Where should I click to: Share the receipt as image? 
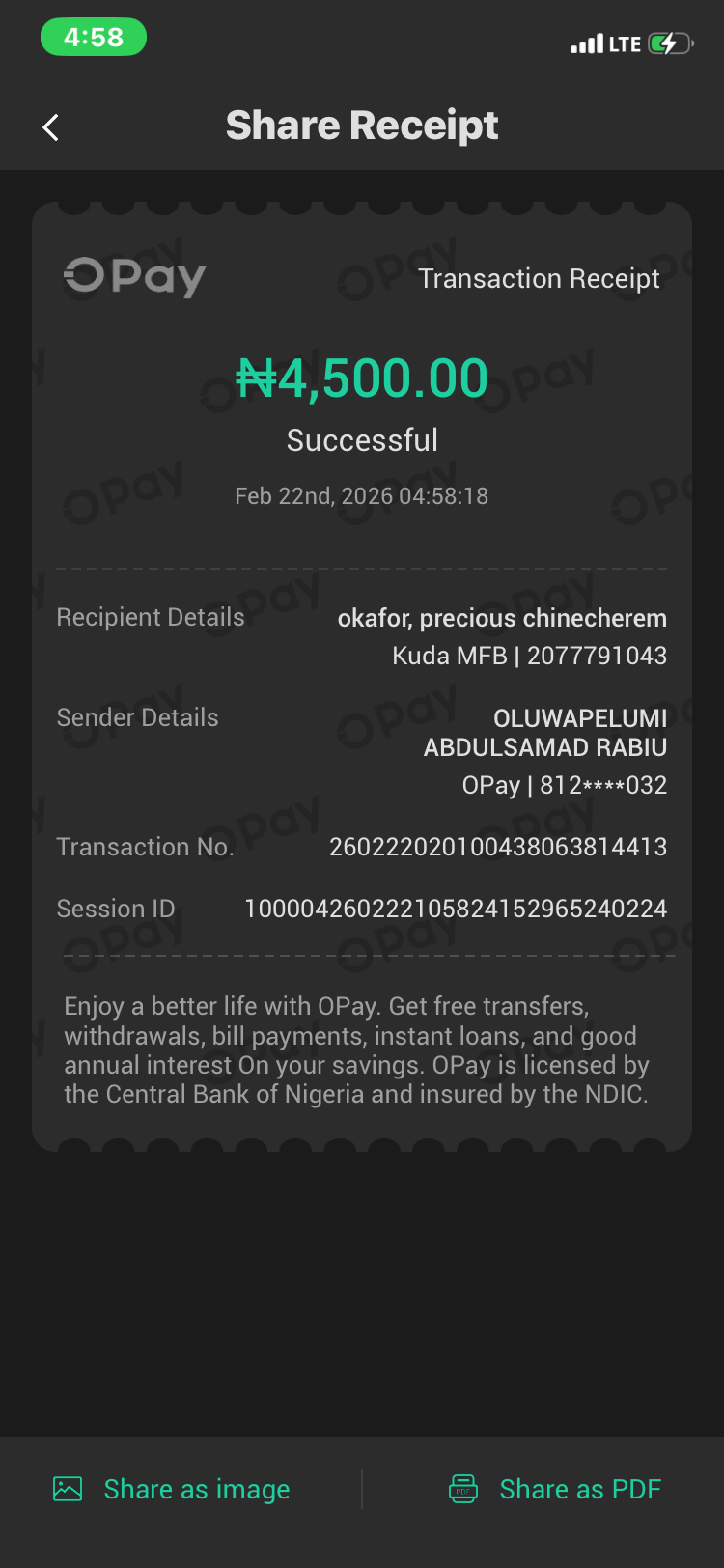coord(173,1489)
